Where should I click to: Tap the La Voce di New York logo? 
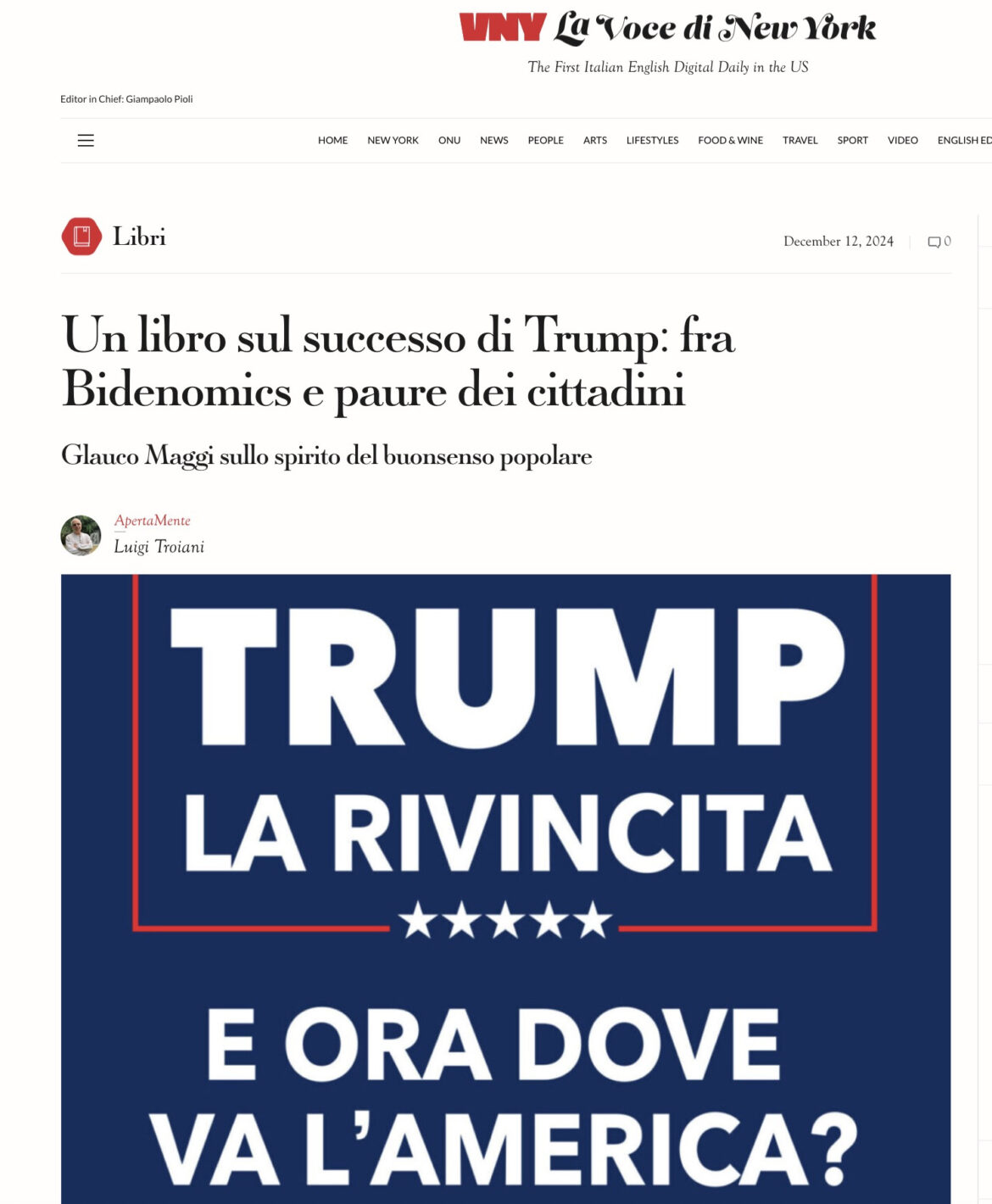coord(667,29)
